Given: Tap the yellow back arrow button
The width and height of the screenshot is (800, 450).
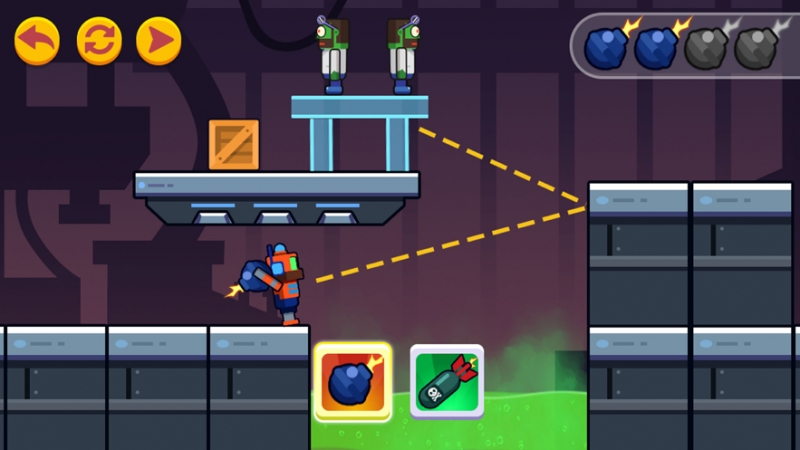Looking at the screenshot, I should coord(37,41).
